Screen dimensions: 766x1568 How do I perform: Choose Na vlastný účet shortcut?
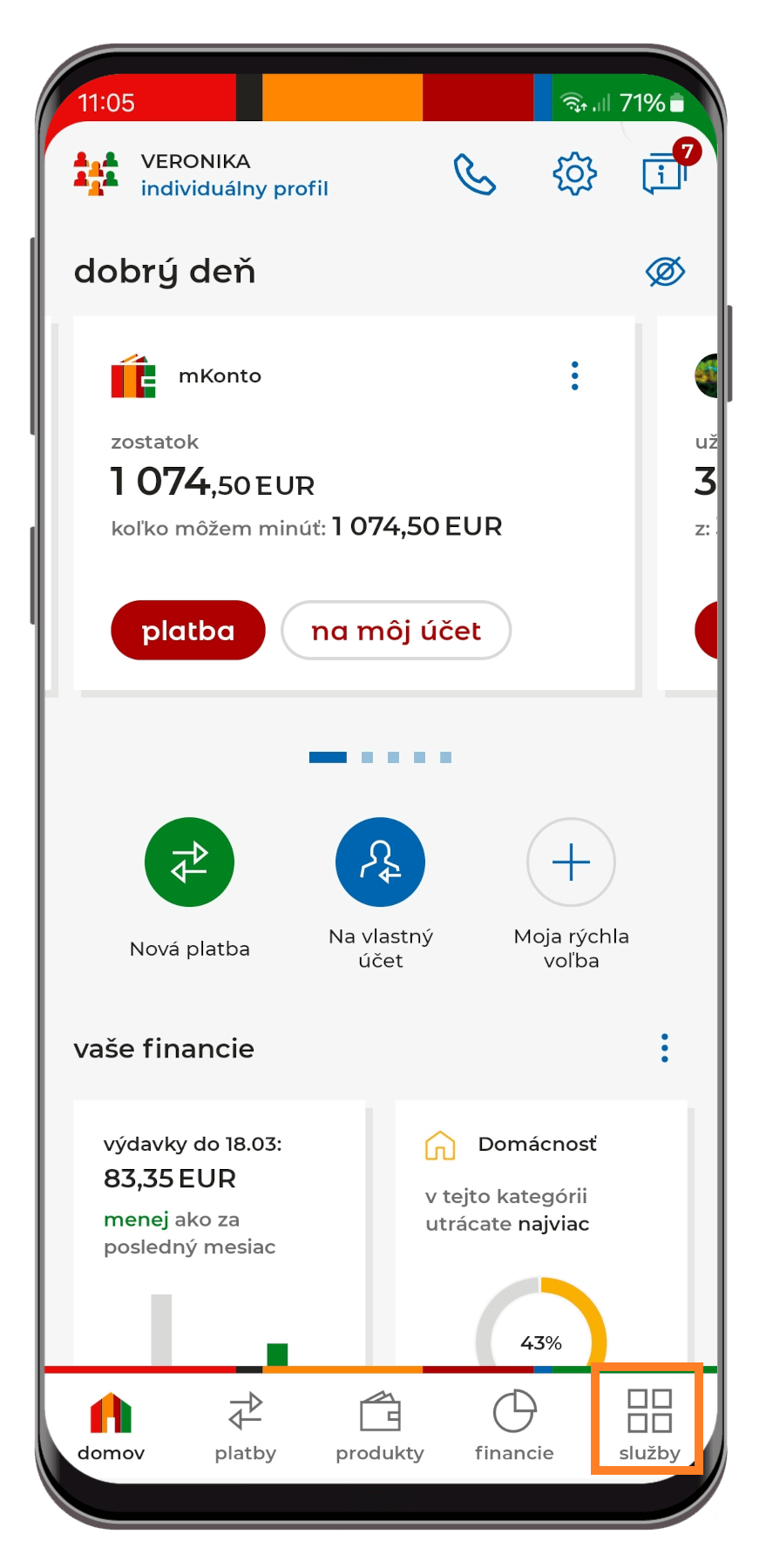coord(381,893)
